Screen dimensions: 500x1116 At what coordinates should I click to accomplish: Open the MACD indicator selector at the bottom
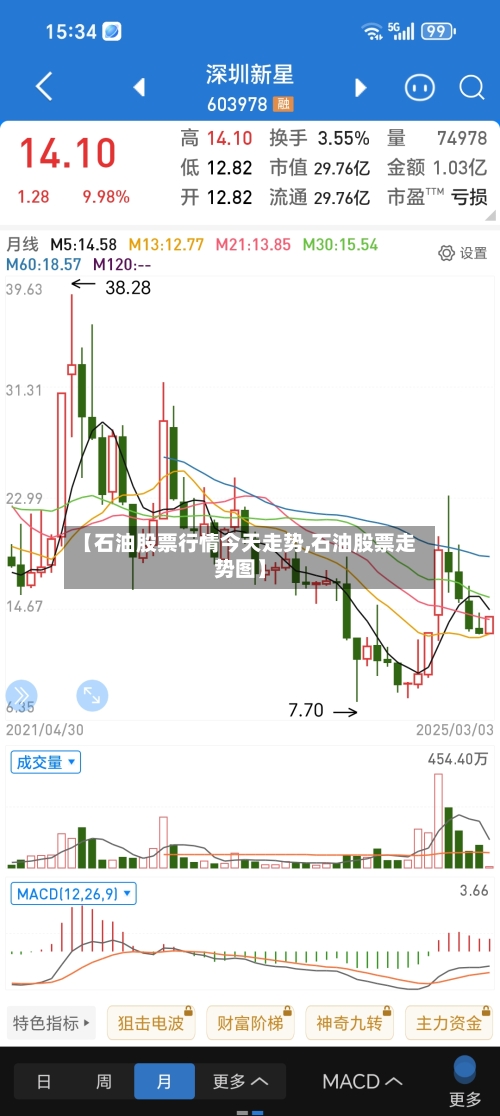(362, 1081)
